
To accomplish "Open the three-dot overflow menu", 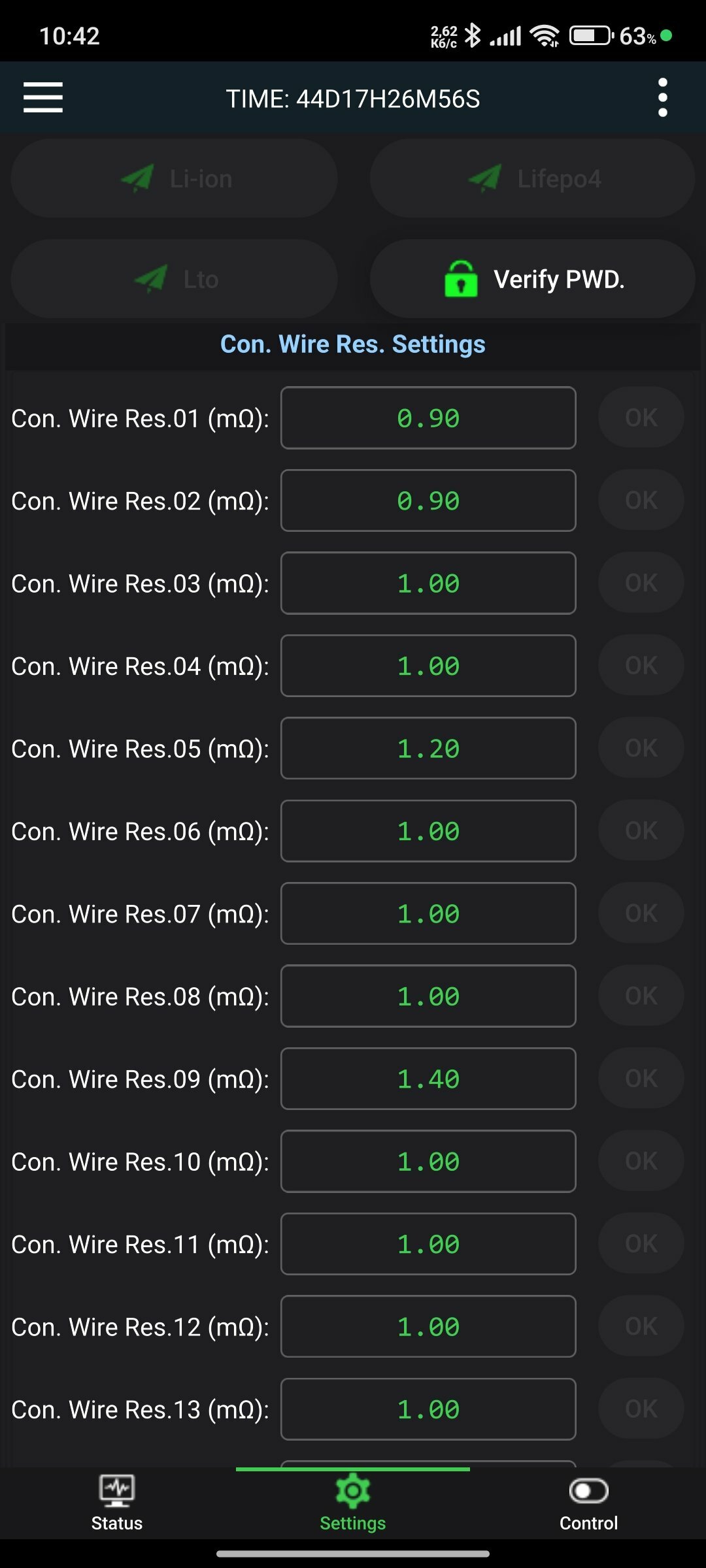I will coord(663,98).
